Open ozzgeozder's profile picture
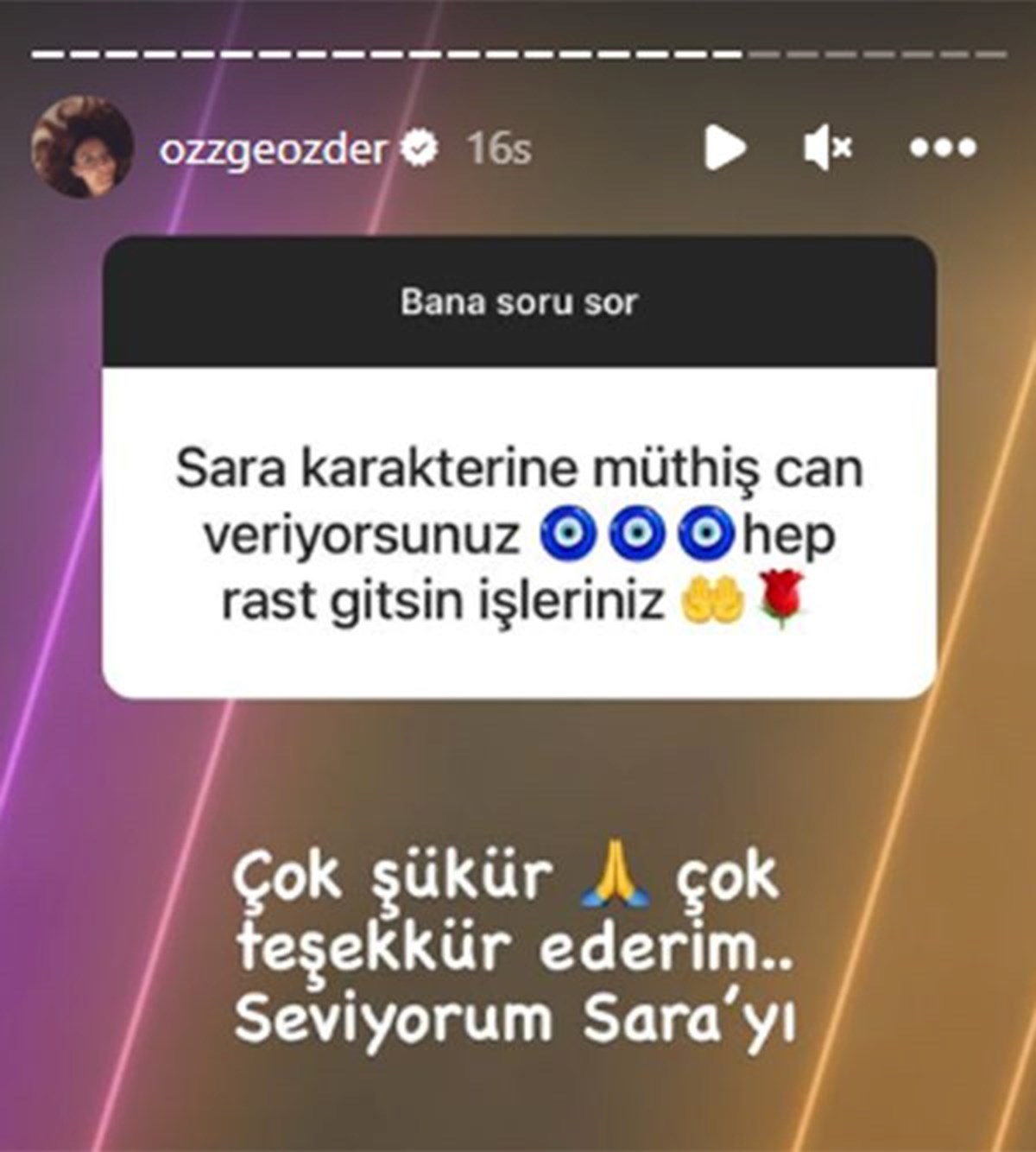 click(x=82, y=148)
